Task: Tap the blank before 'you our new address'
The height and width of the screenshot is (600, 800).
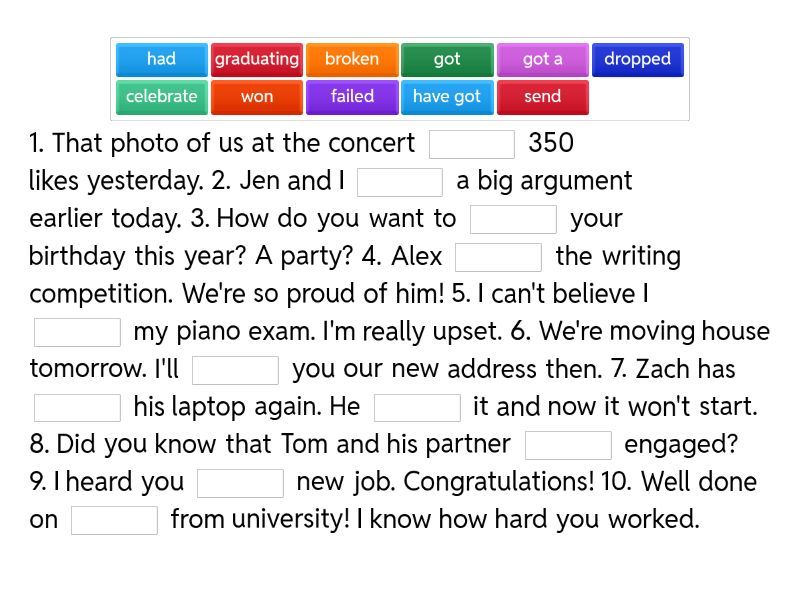Action: pos(235,370)
